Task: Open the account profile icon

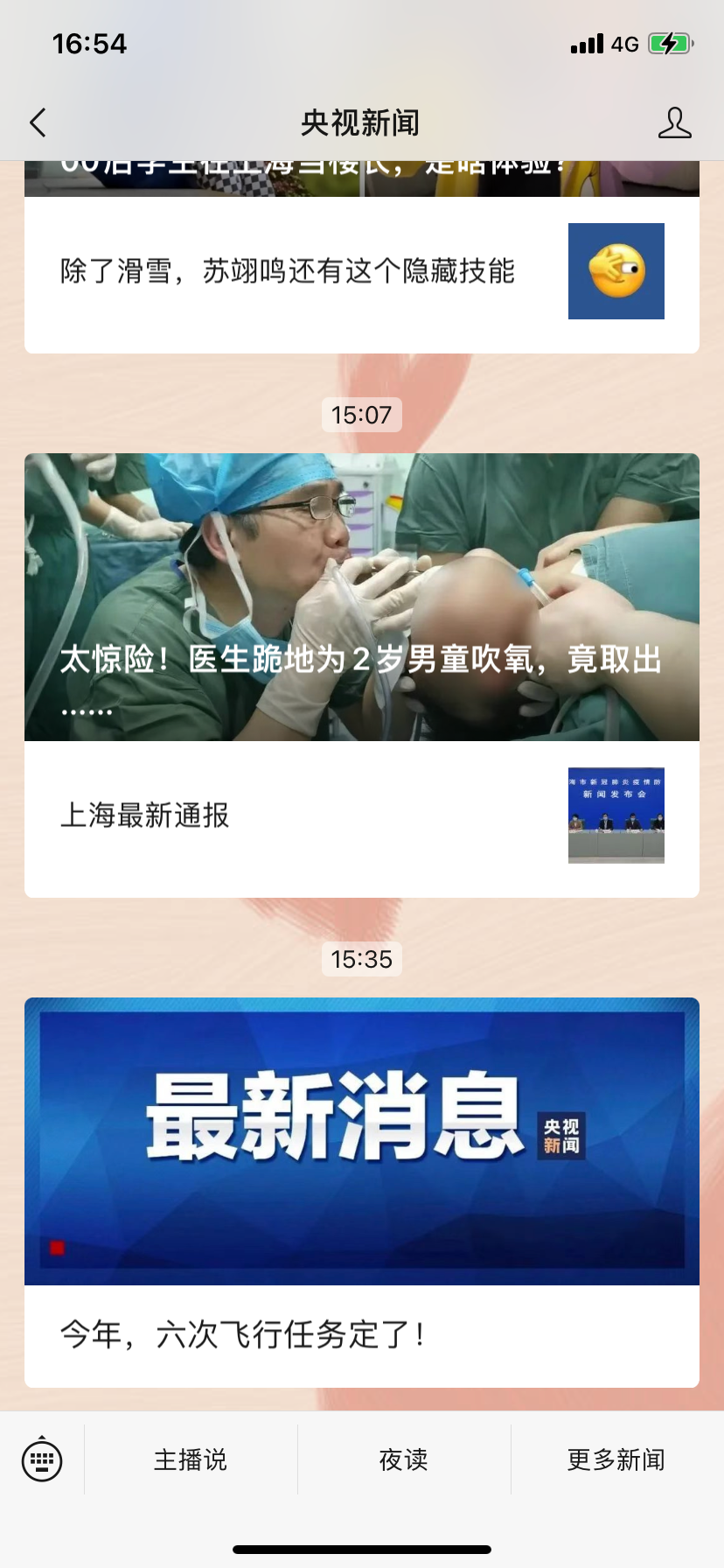Action: (x=674, y=123)
